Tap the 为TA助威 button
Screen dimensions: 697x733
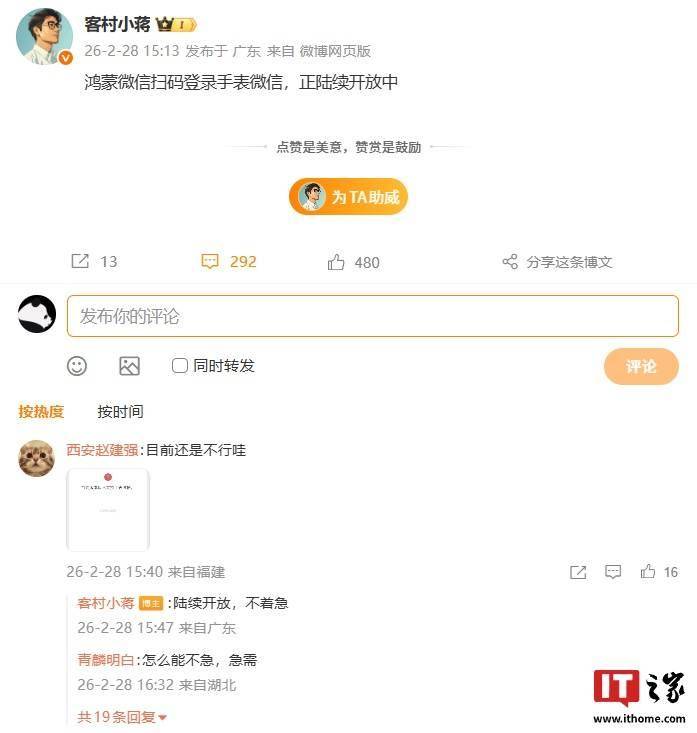(x=349, y=197)
